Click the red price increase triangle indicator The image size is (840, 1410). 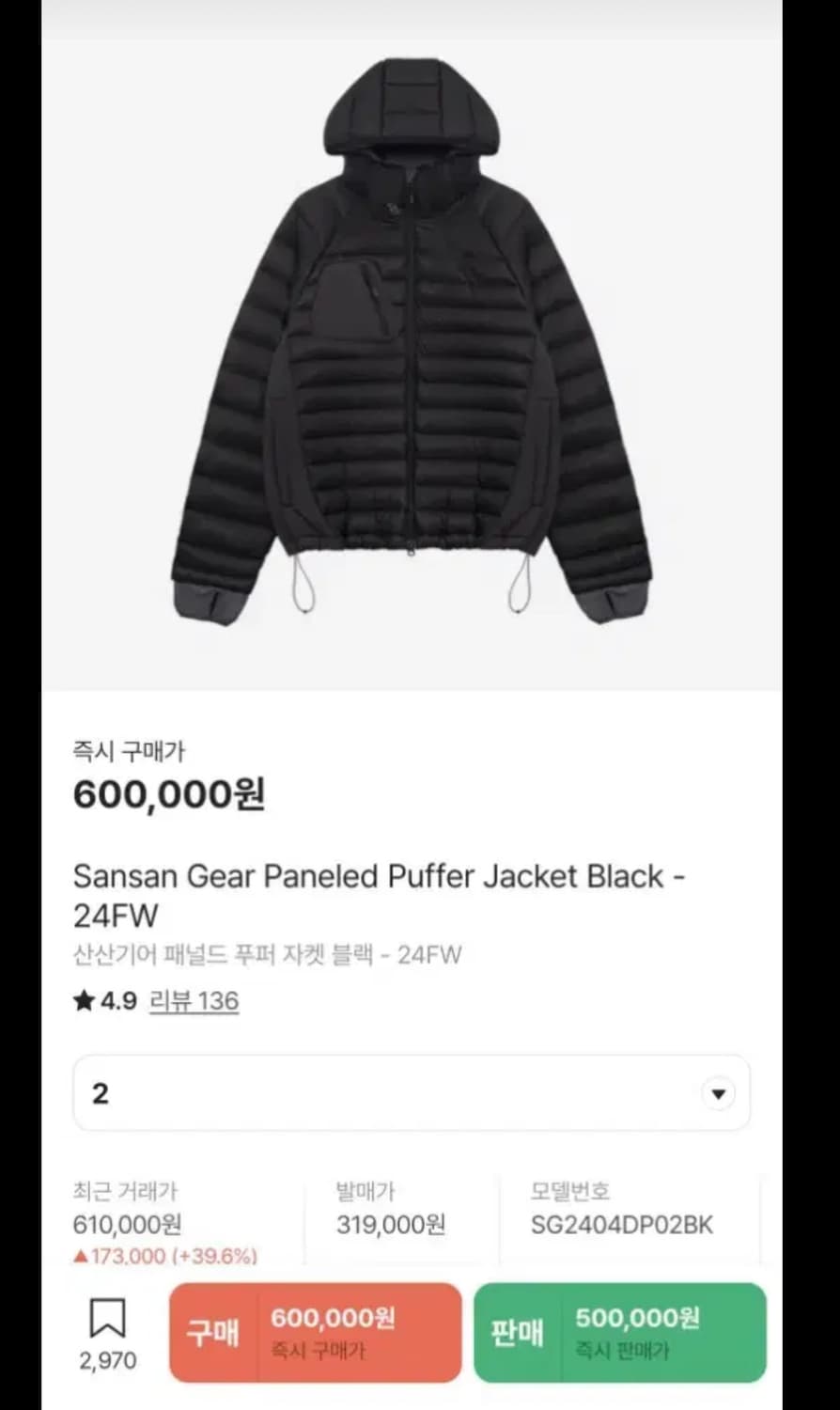point(84,1254)
